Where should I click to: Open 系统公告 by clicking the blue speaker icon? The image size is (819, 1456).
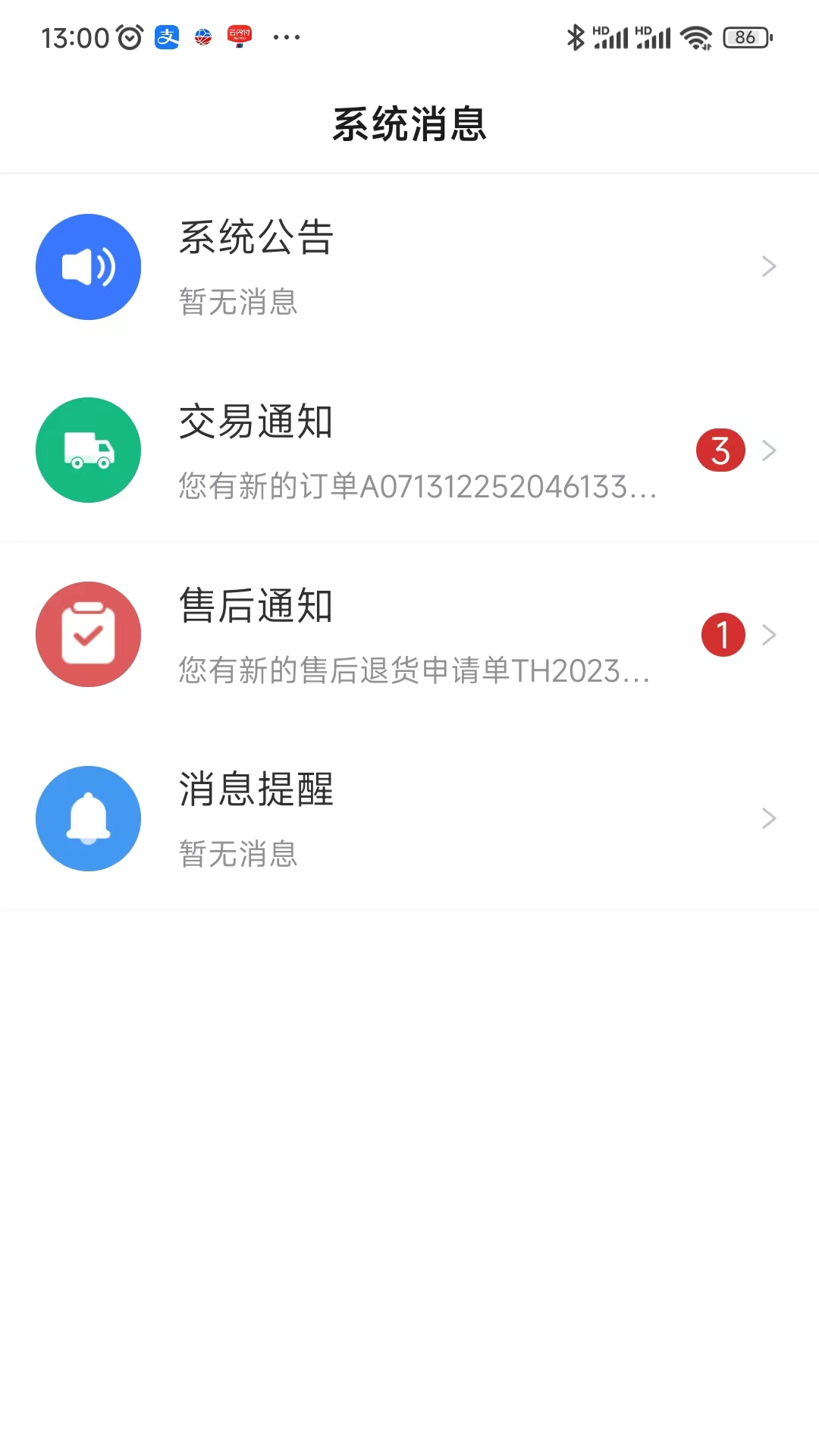pyautogui.click(x=88, y=265)
